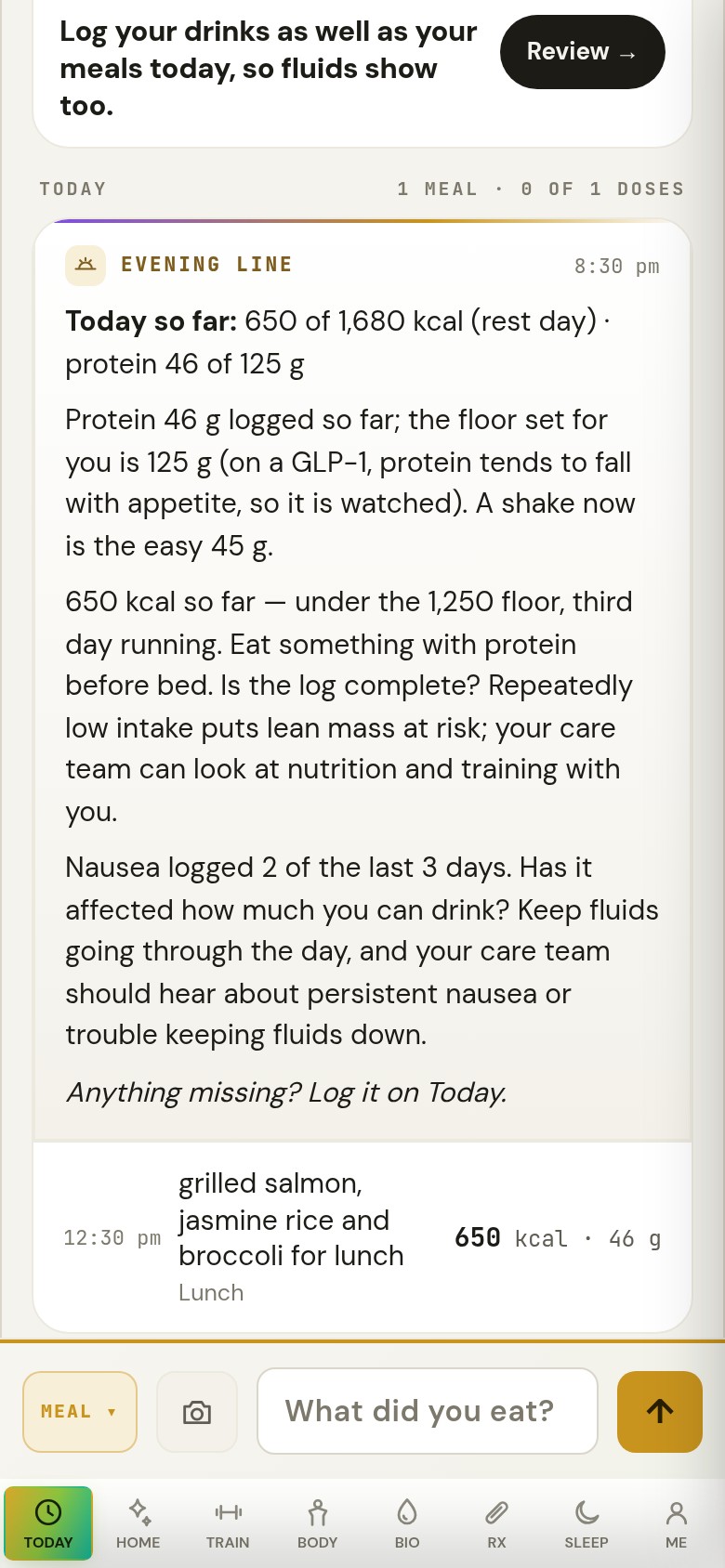Submit the meal entry with the arrow button
This screenshot has height=1568, width=725.
click(x=660, y=1412)
